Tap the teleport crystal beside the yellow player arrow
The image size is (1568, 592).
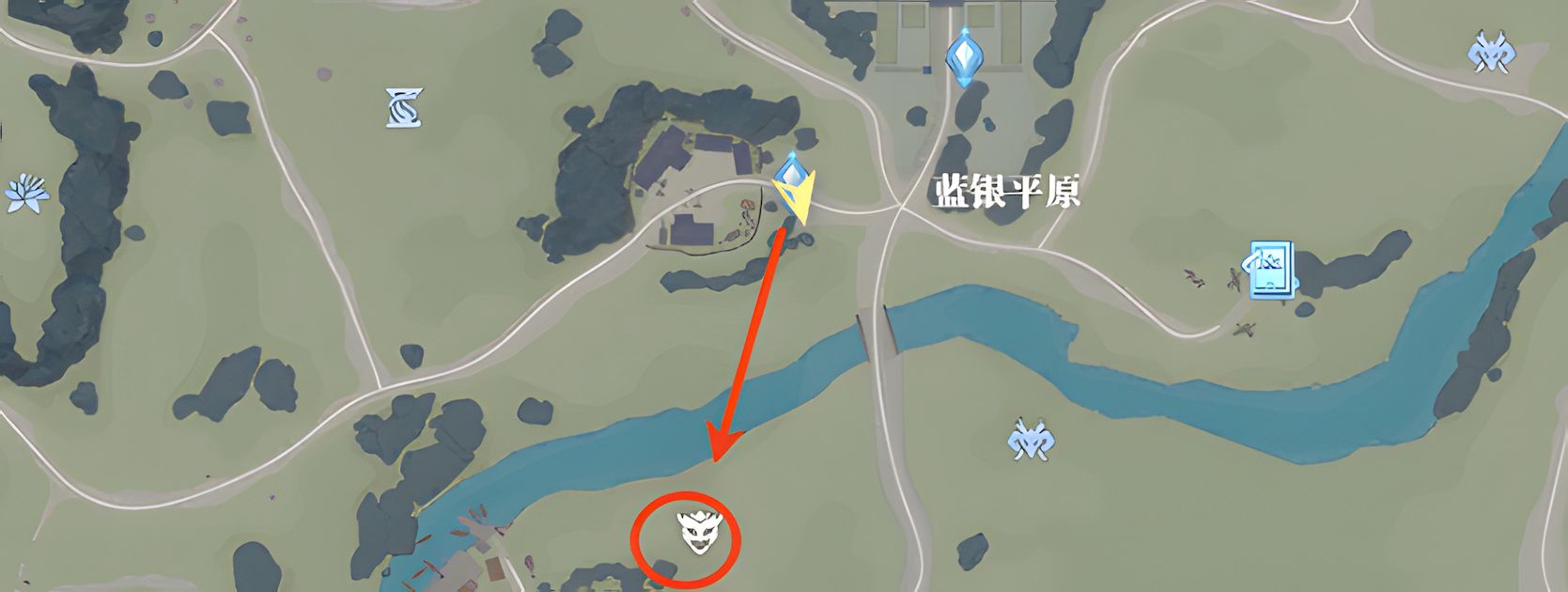click(x=790, y=174)
